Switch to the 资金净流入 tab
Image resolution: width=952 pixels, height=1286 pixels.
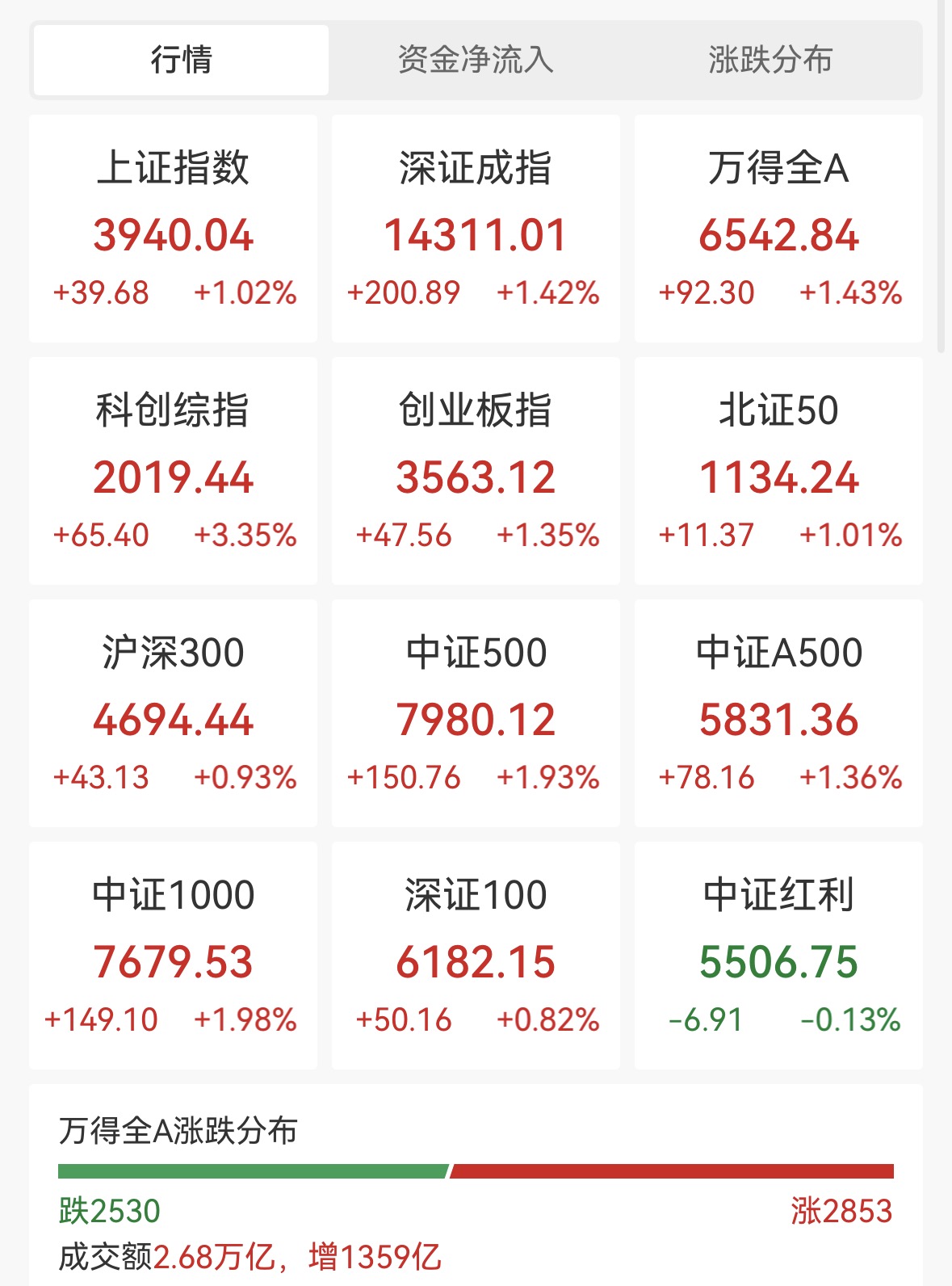476,60
